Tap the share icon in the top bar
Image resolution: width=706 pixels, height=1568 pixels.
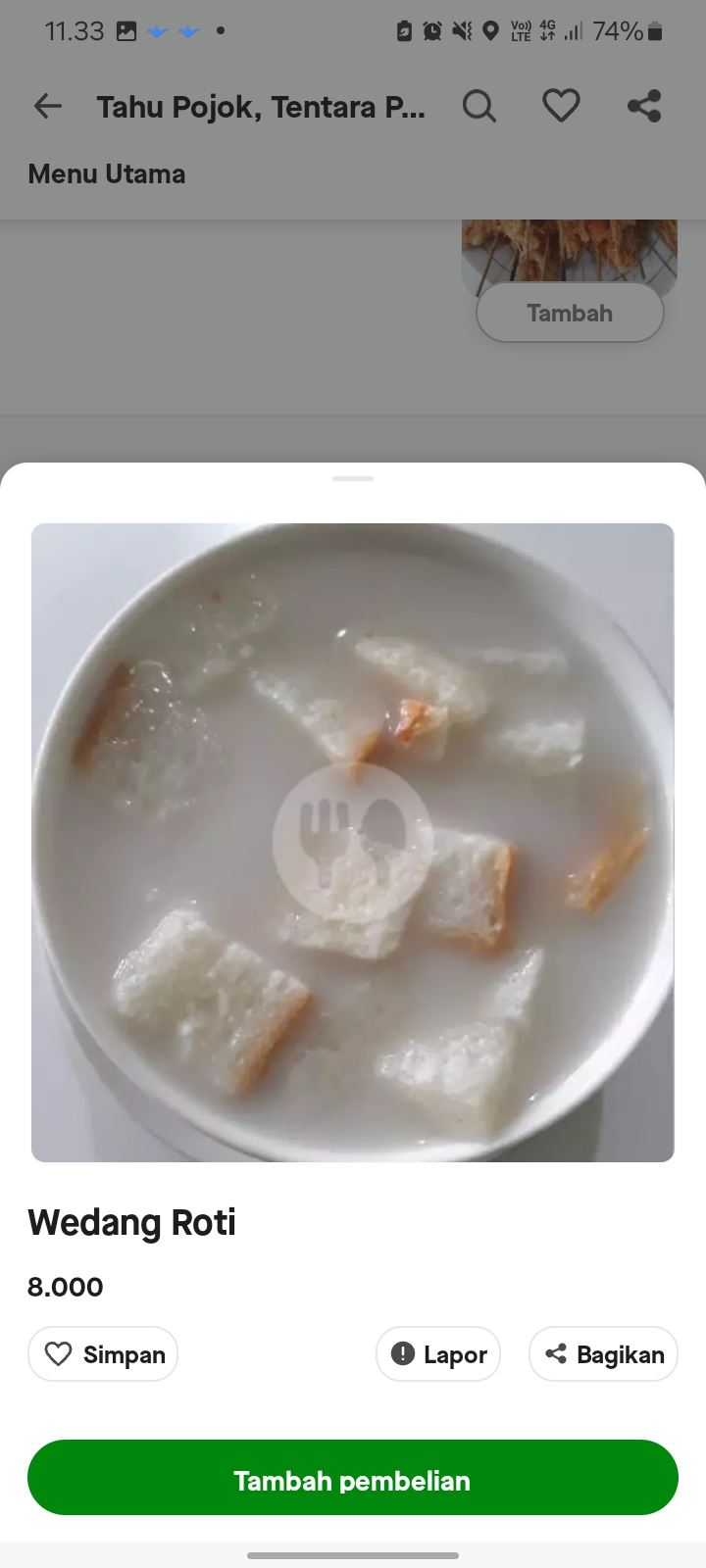(644, 106)
